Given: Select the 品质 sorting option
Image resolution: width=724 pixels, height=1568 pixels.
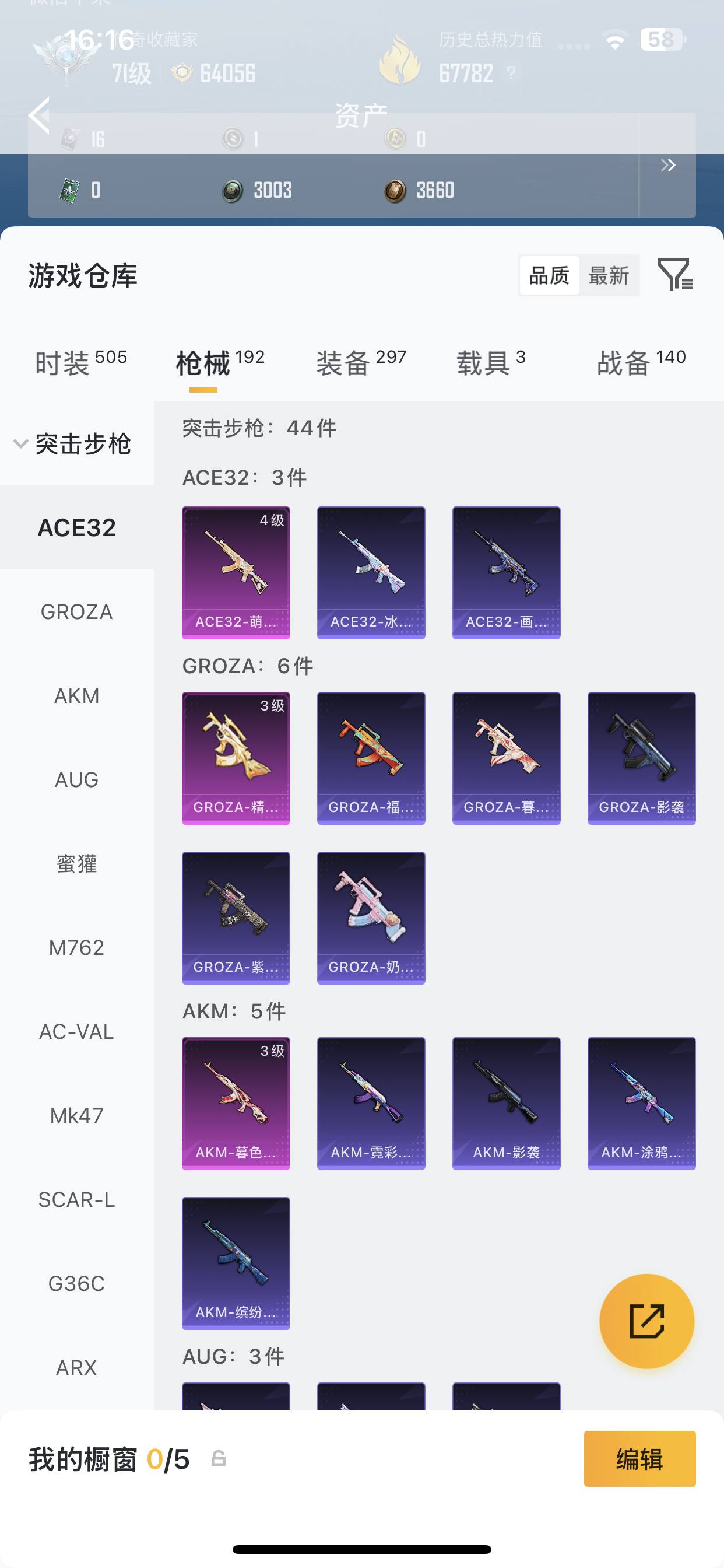Looking at the screenshot, I should 549,275.
